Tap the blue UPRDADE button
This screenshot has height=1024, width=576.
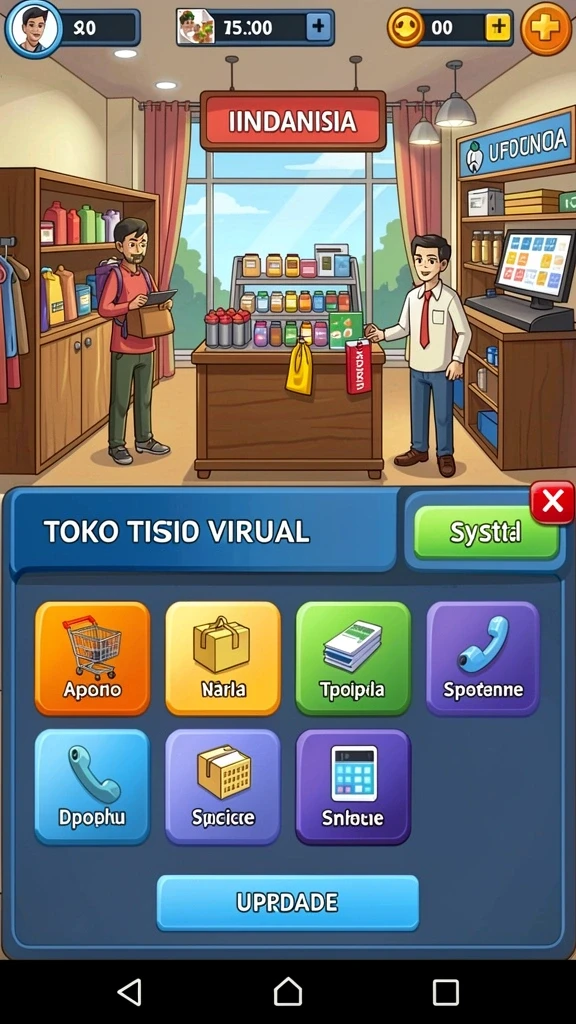287,903
